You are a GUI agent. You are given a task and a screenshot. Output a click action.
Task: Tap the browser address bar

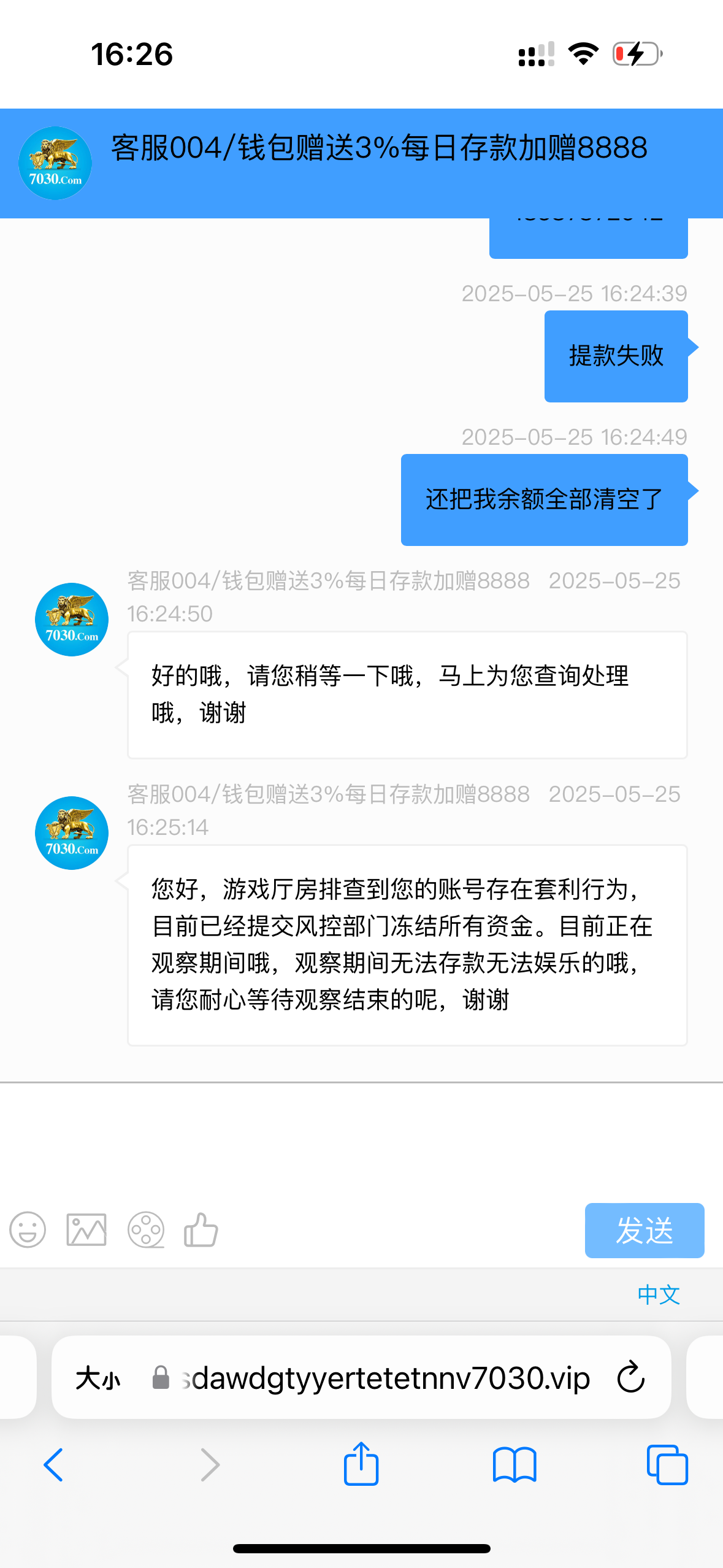pos(386,1378)
